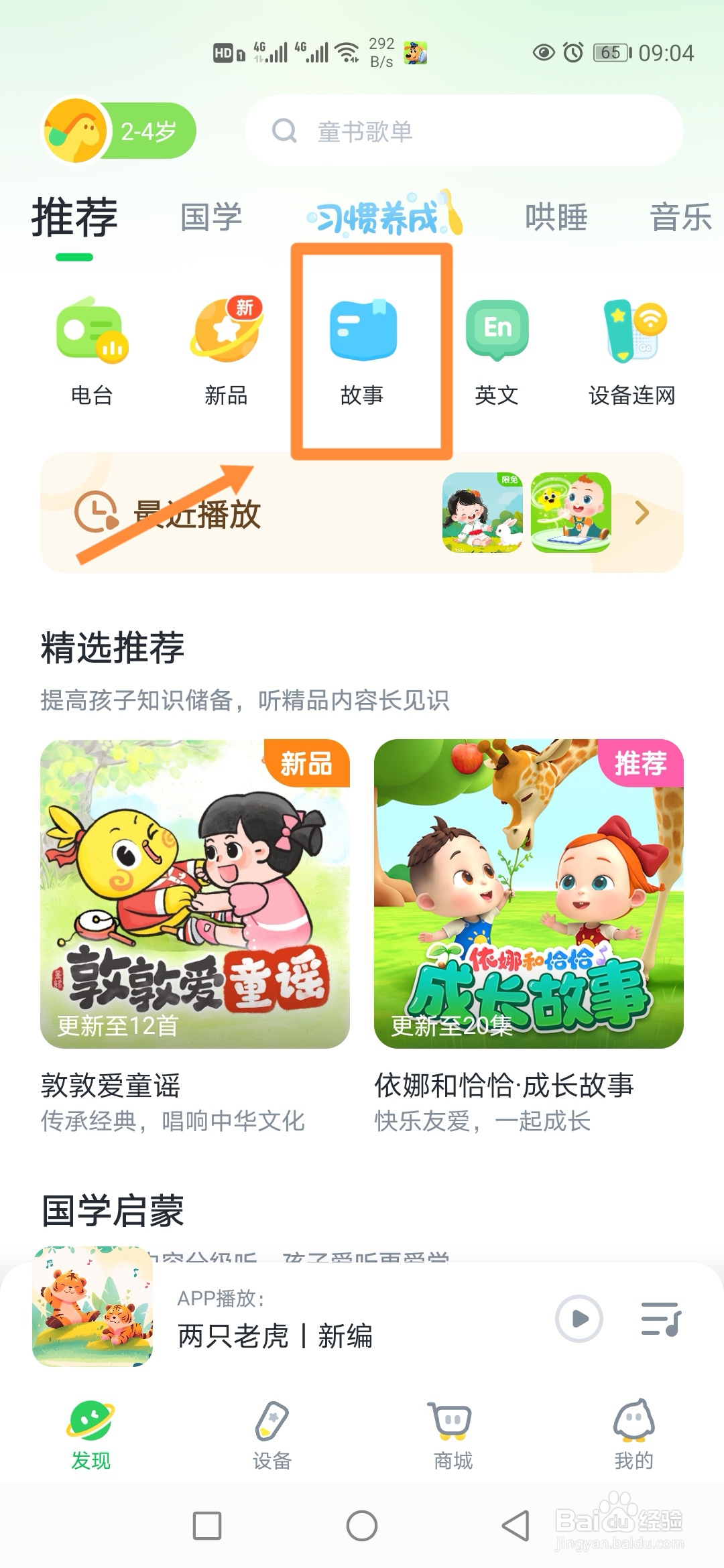Screen dimensions: 724x1568
Task: Expand 最近播放 via its right arrow
Action: click(642, 514)
